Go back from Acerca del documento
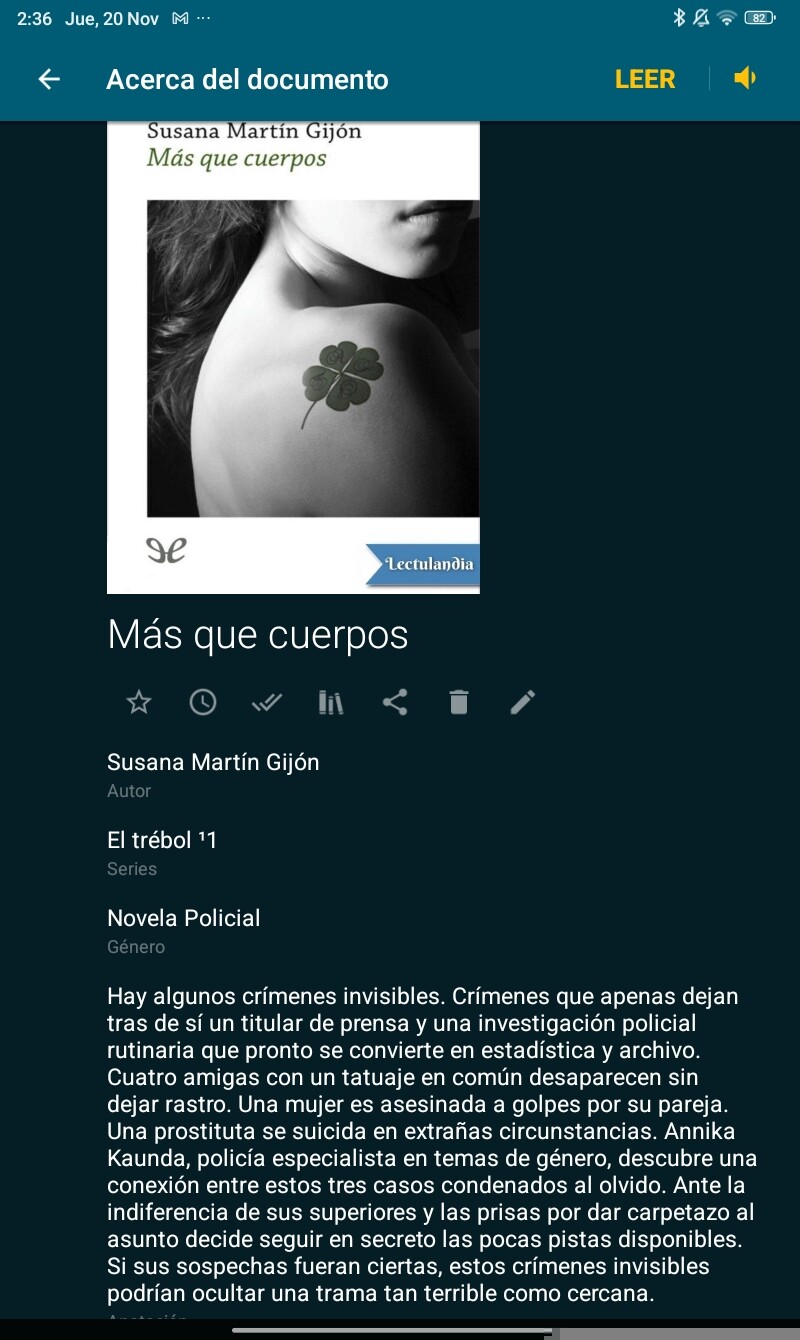Image resolution: width=800 pixels, height=1340 pixels. 49,80
